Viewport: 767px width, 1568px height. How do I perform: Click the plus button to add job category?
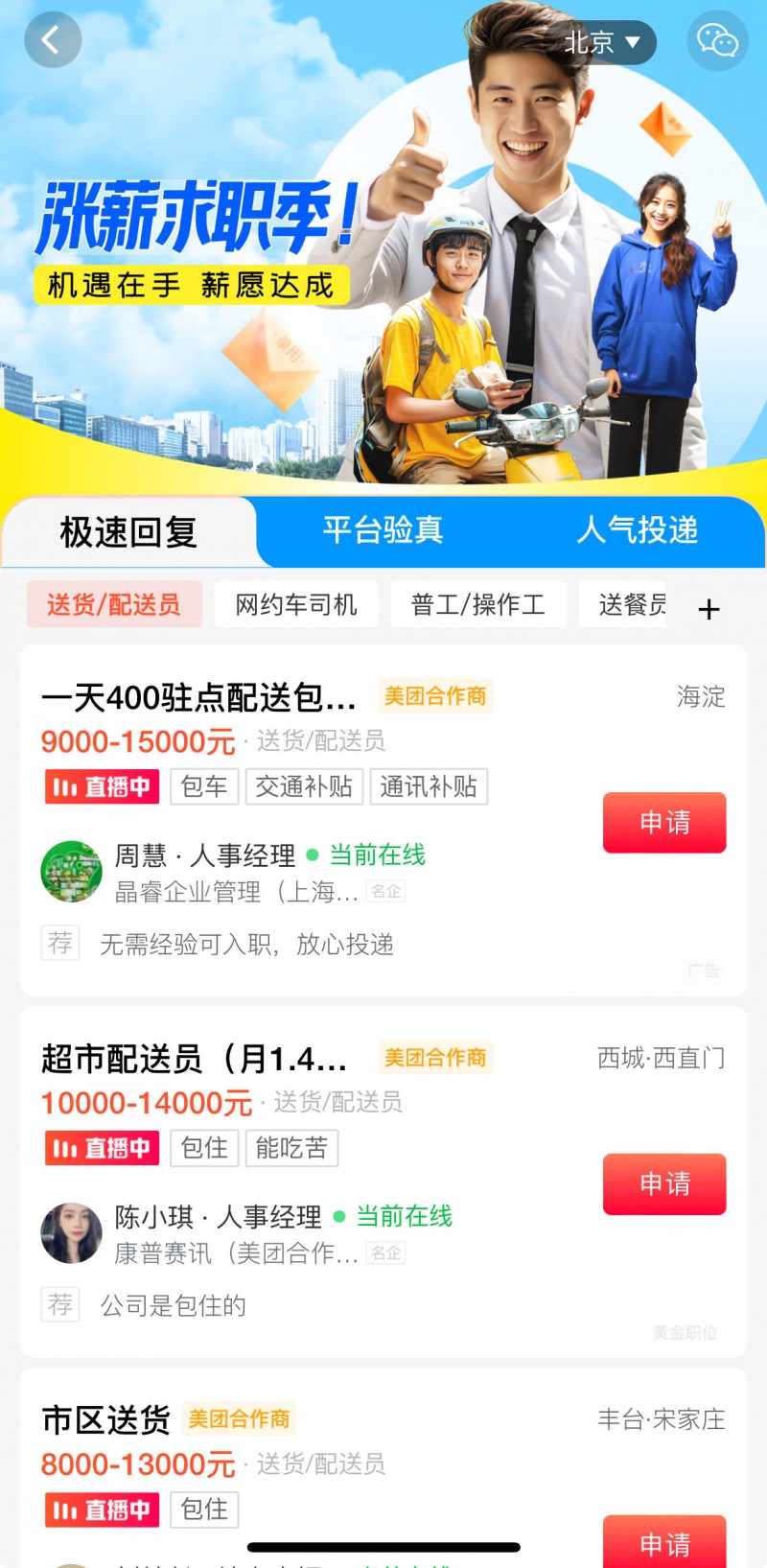pos(709,608)
